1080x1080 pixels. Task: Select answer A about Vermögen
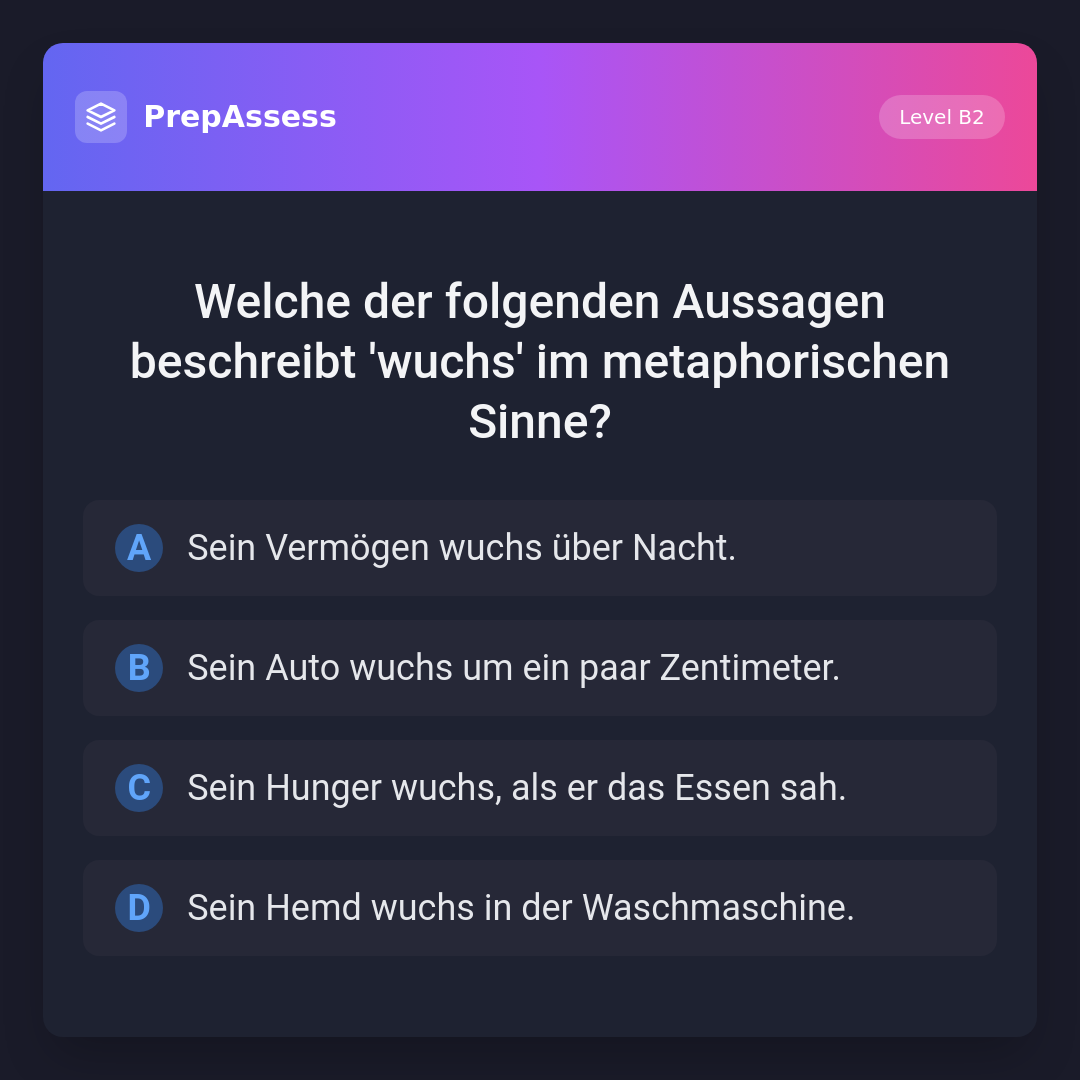[539, 548]
